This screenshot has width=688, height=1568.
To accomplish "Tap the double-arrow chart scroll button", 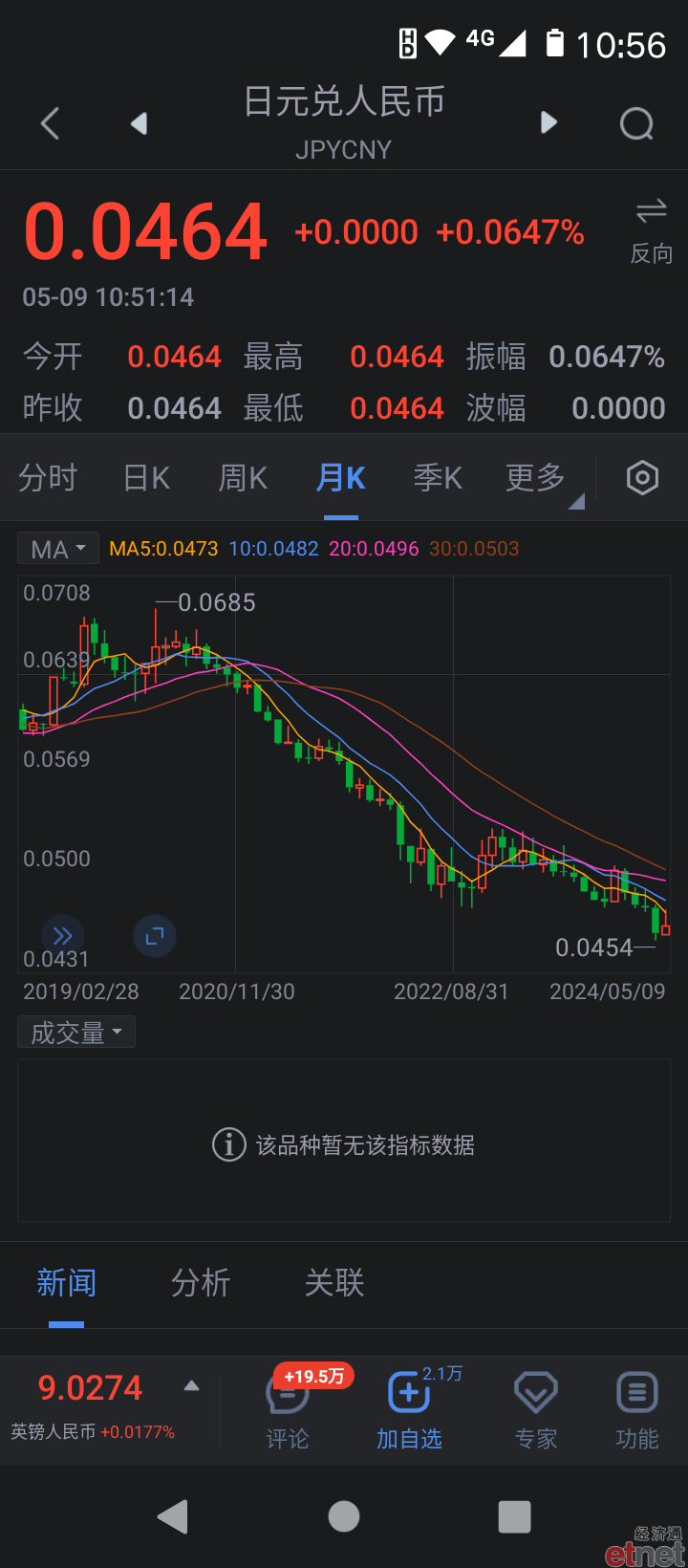I will (63, 936).
